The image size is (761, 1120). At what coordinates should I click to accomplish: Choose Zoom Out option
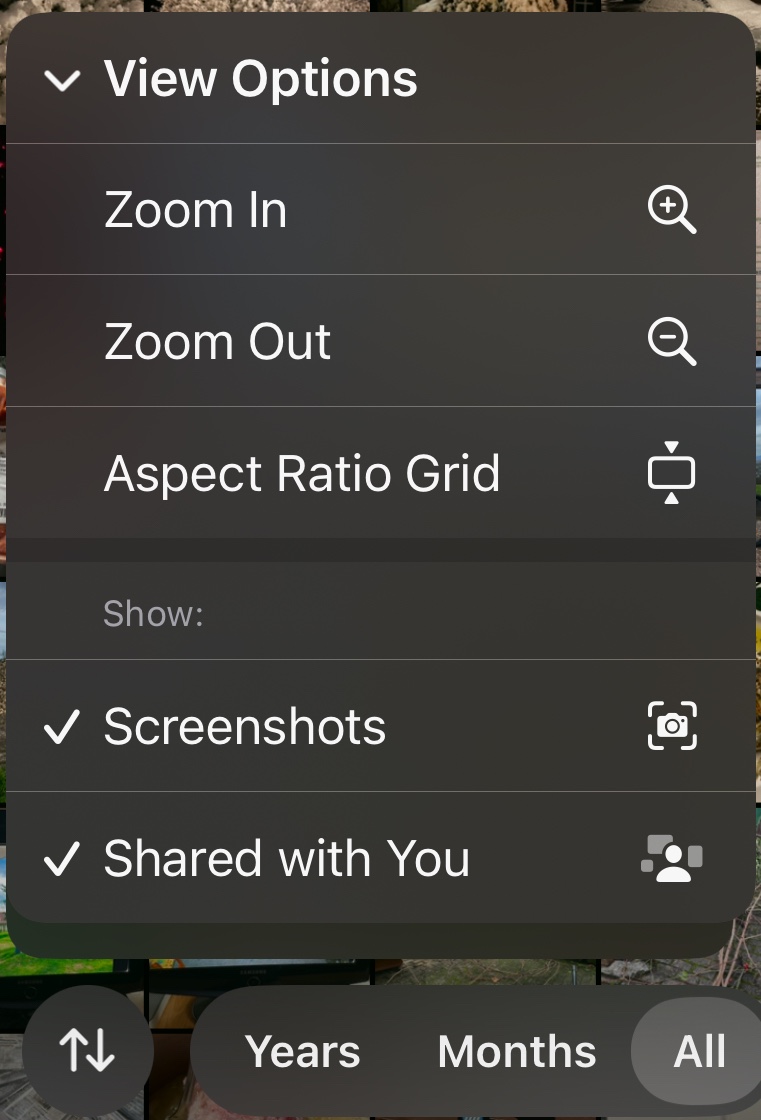pos(380,342)
